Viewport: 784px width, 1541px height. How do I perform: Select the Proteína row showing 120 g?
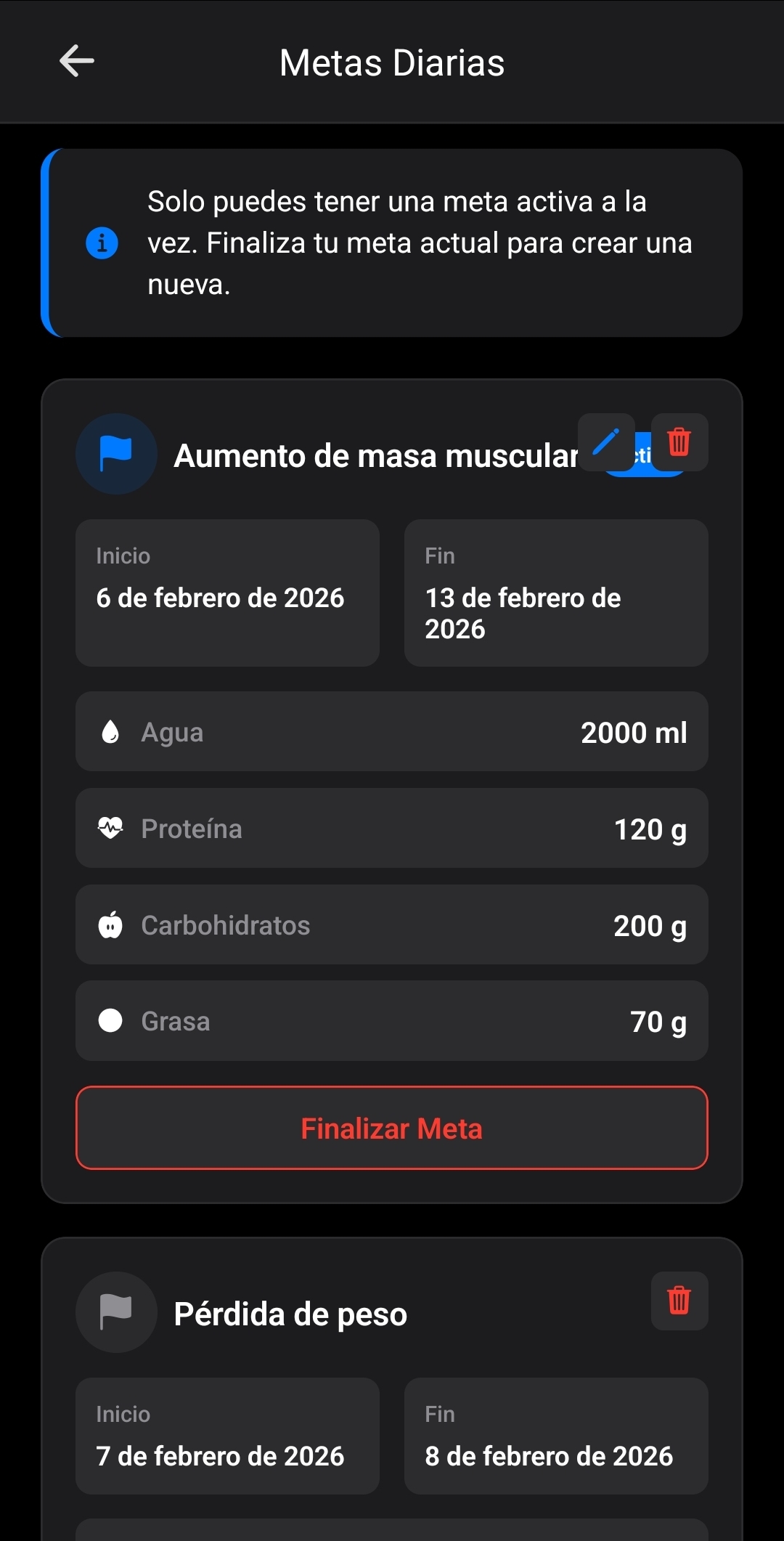(x=392, y=828)
